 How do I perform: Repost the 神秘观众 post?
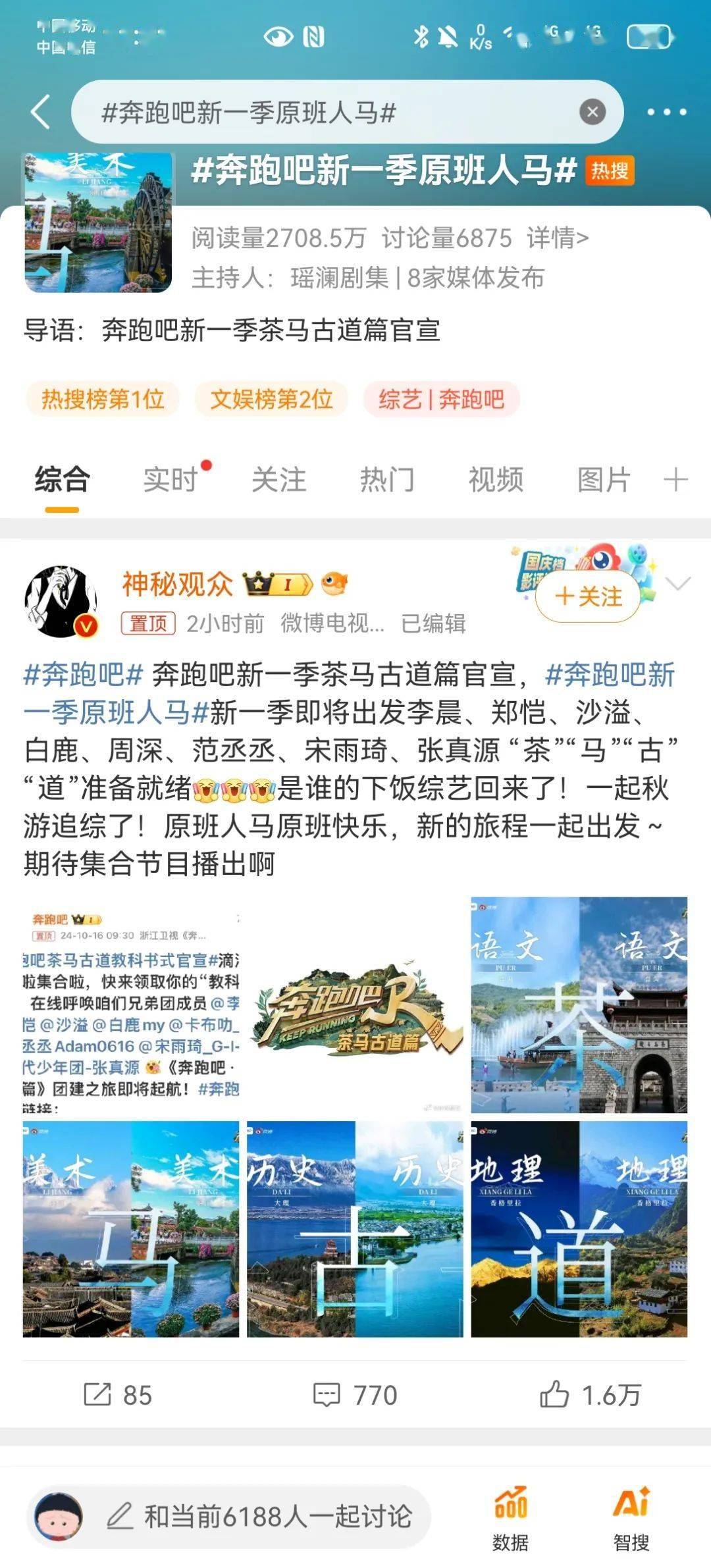[x=118, y=1394]
